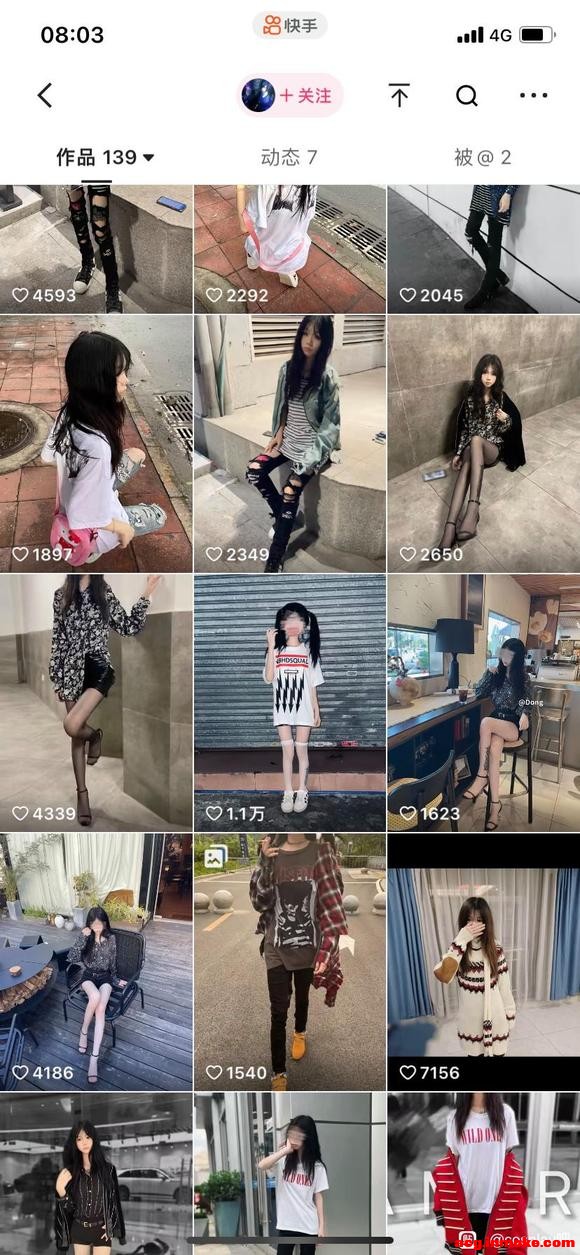Open the photo post with 1540 likes
This screenshot has width=580, height=1255.
290,962
